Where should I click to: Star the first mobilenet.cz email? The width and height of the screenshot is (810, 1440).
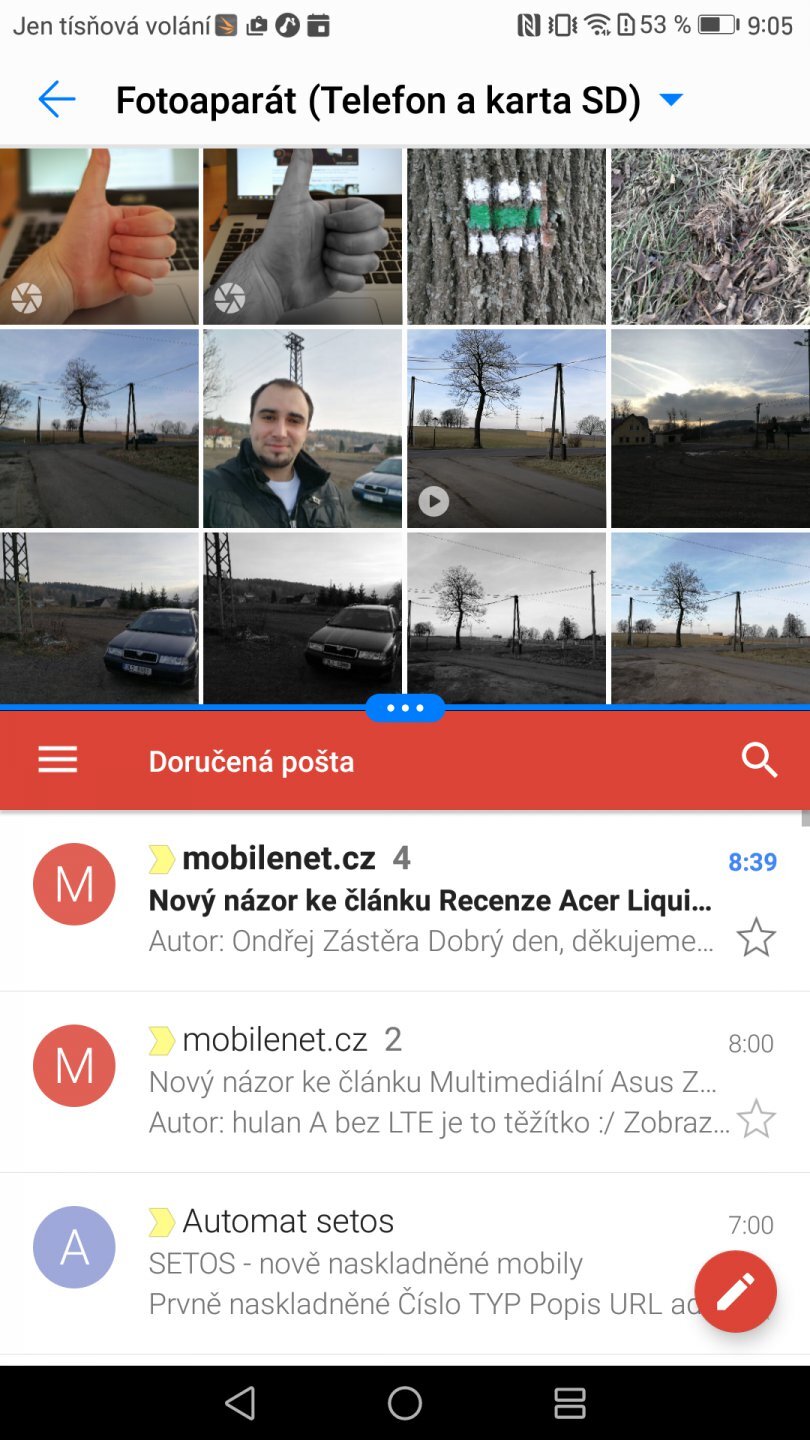(756, 938)
